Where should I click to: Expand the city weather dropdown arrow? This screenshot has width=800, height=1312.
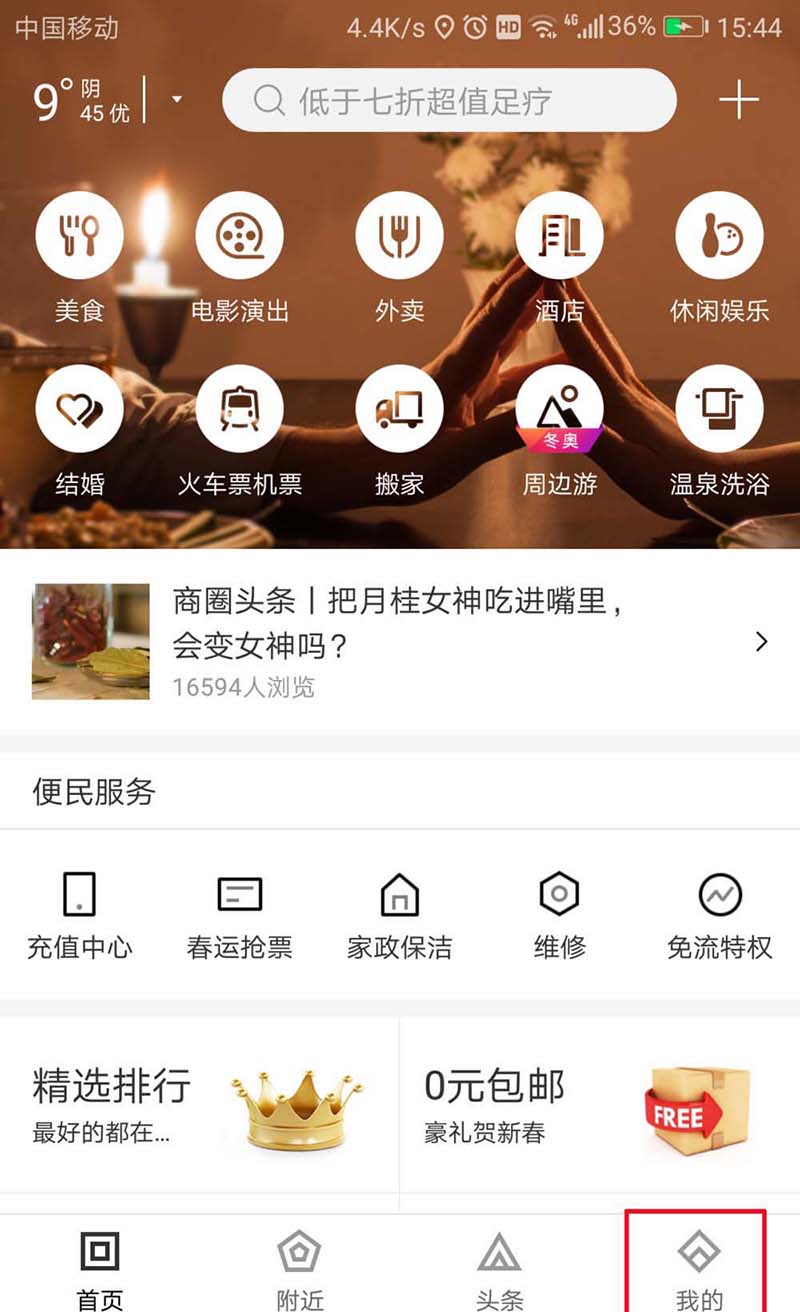click(177, 100)
